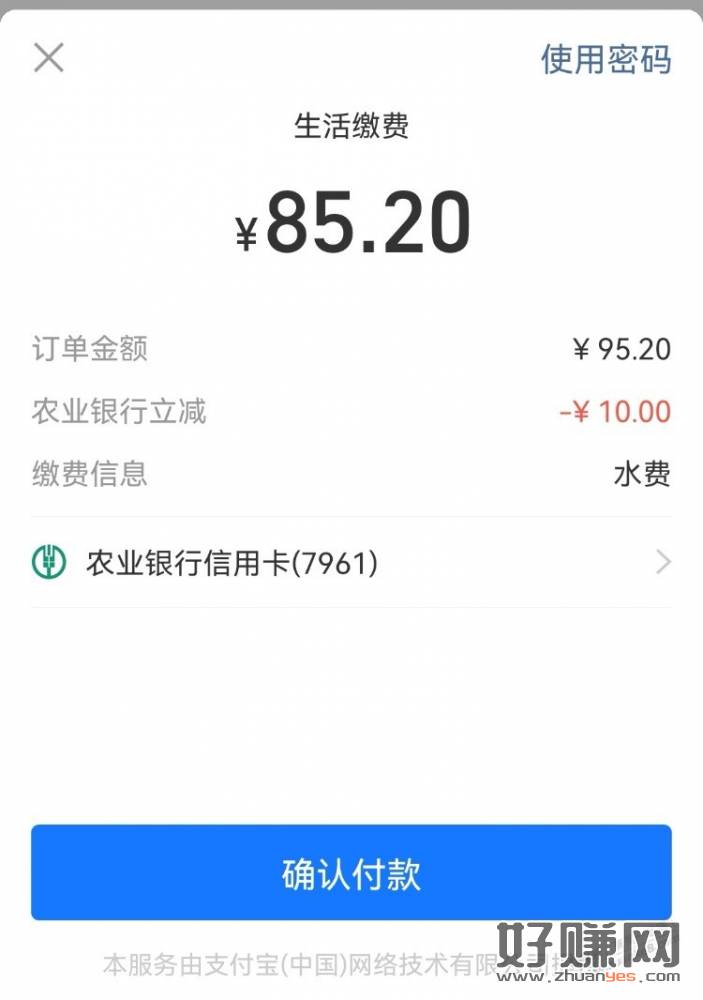Switch to 使用密码 password payment
Viewport: 703px width, 1000px height.
(x=606, y=60)
